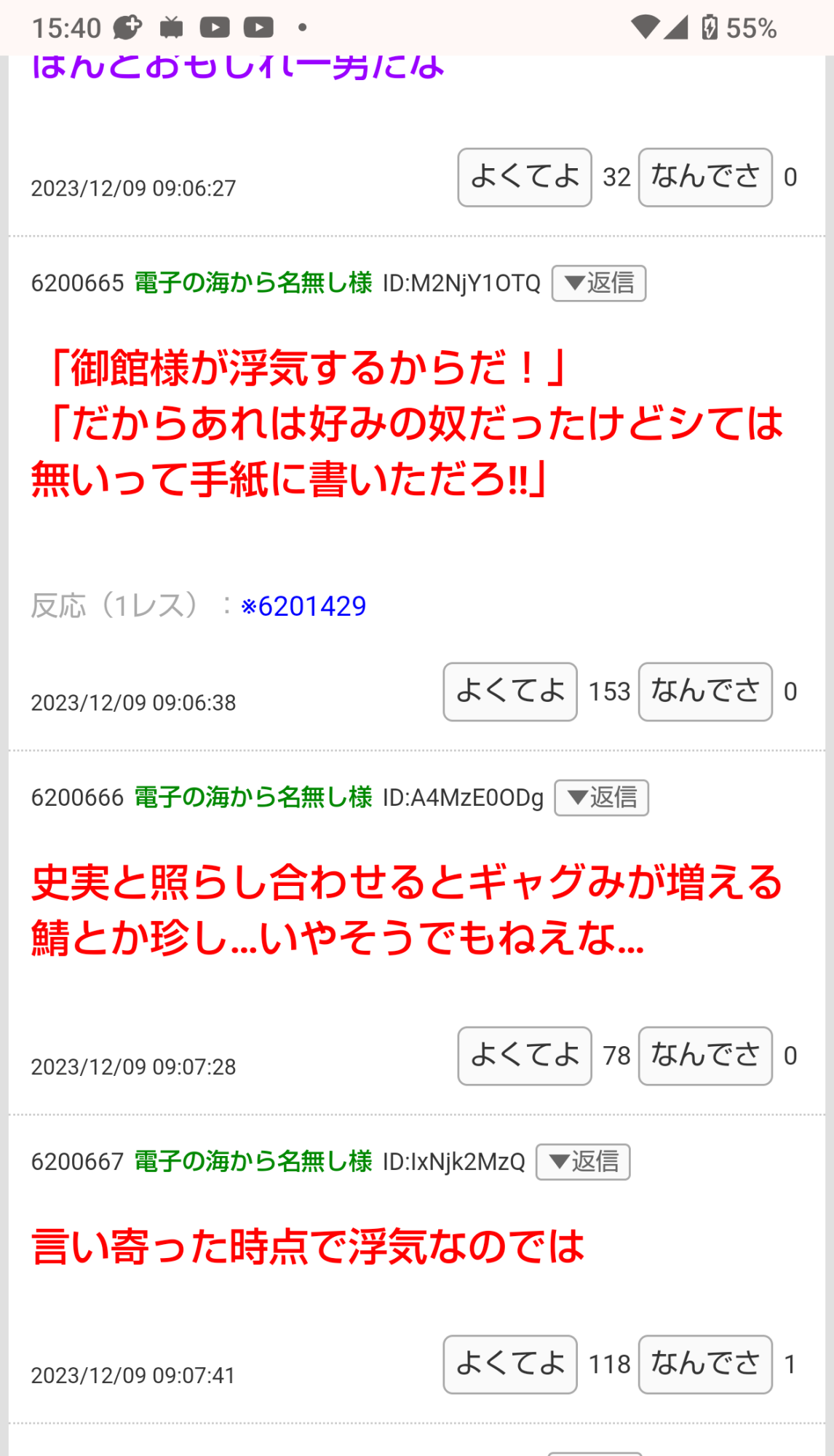Viewport: 834px width, 1456px height.
Task: Tap よくてよ on comment 6200666
Action: (x=524, y=1056)
